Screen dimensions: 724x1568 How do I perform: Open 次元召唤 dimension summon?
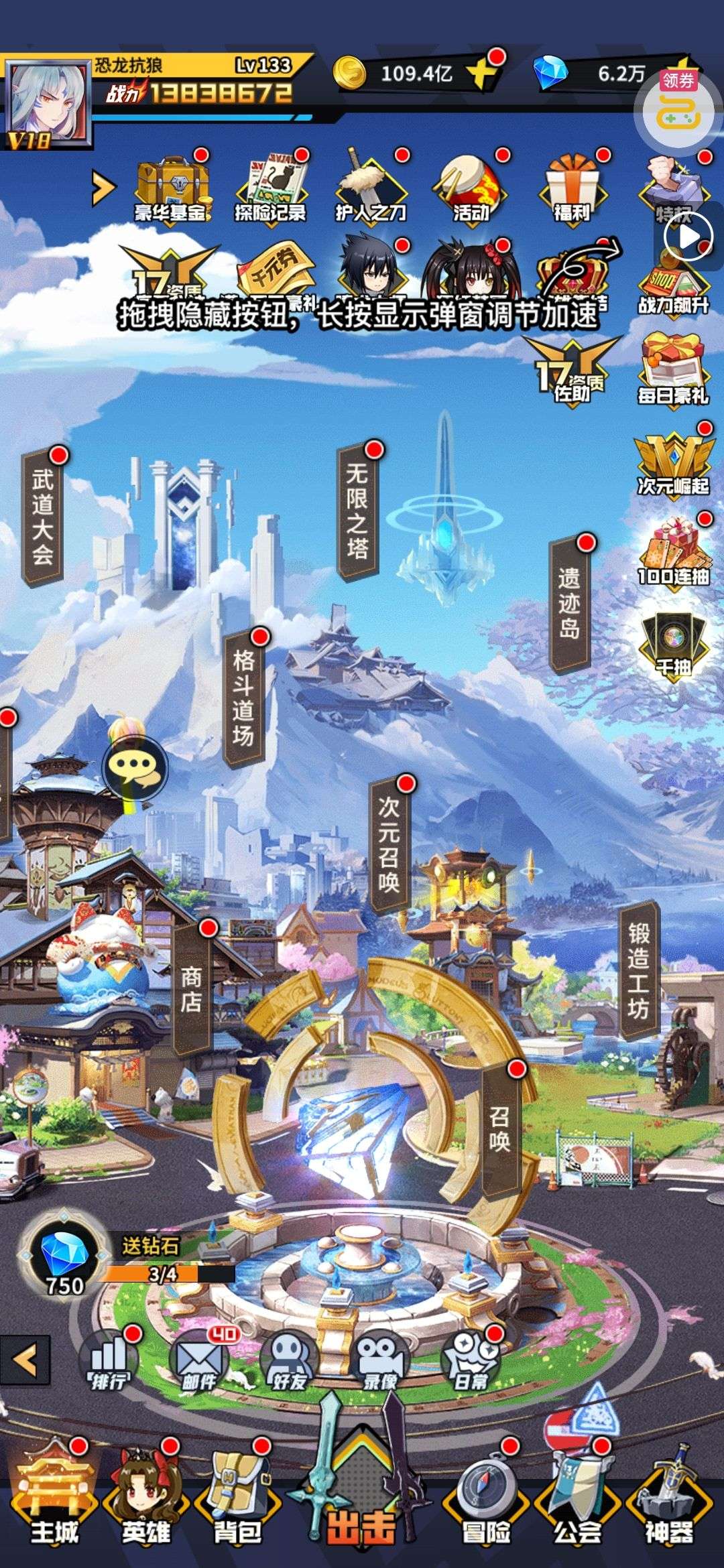pos(388,844)
